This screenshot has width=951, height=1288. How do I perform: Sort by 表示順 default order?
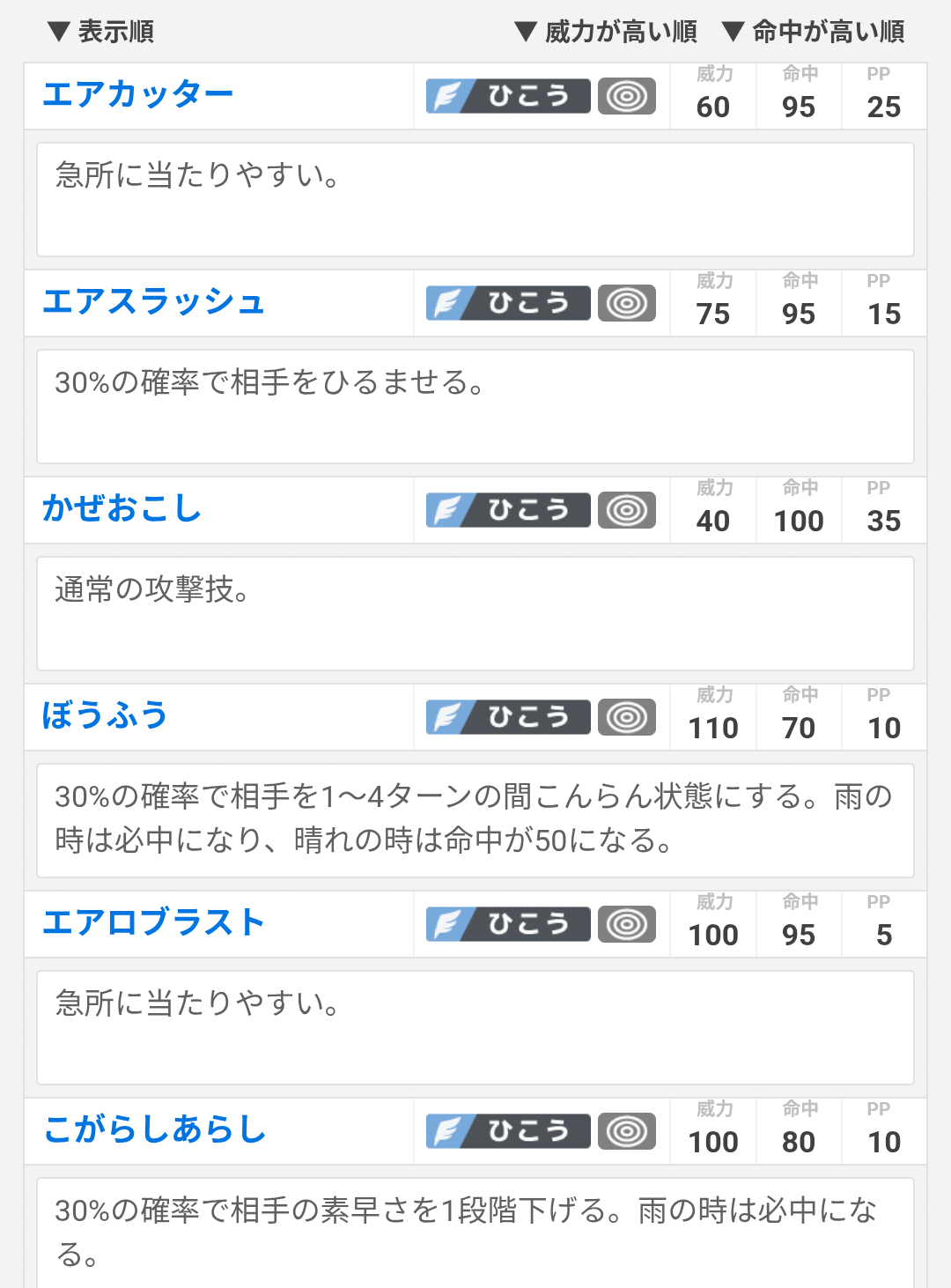(x=101, y=32)
